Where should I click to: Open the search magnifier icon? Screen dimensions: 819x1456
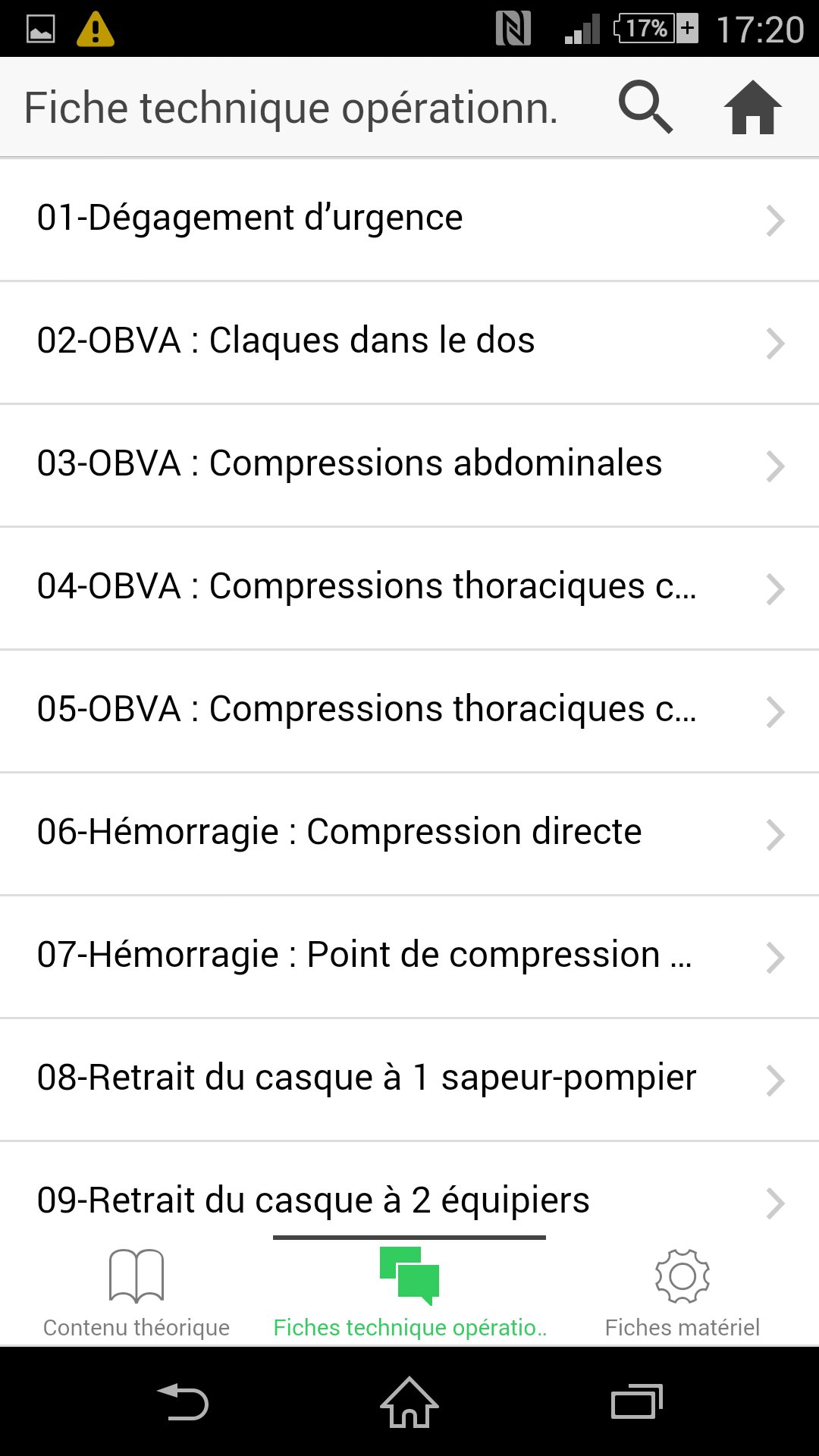coord(645,108)
